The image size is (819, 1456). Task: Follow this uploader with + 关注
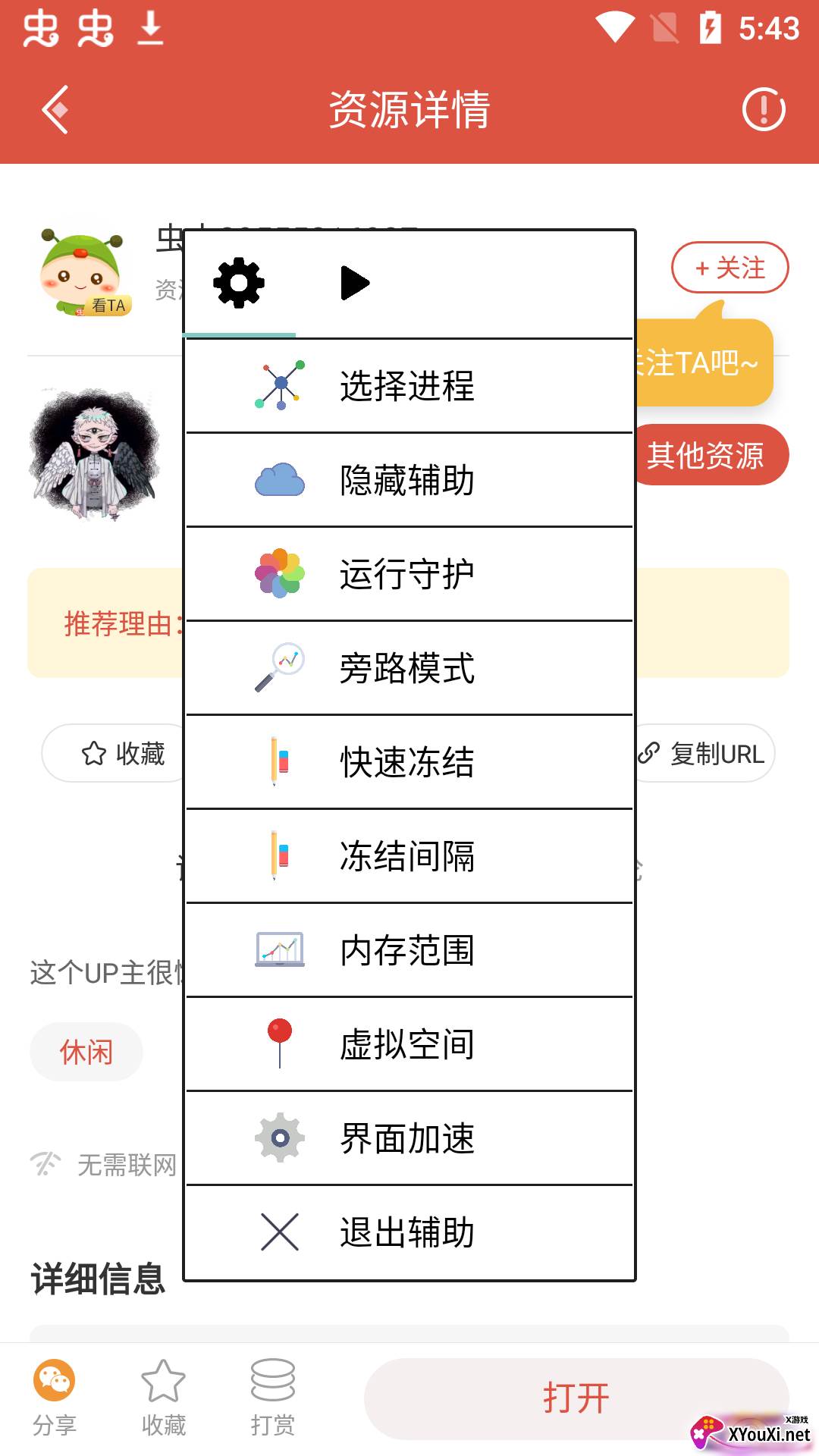730,268
